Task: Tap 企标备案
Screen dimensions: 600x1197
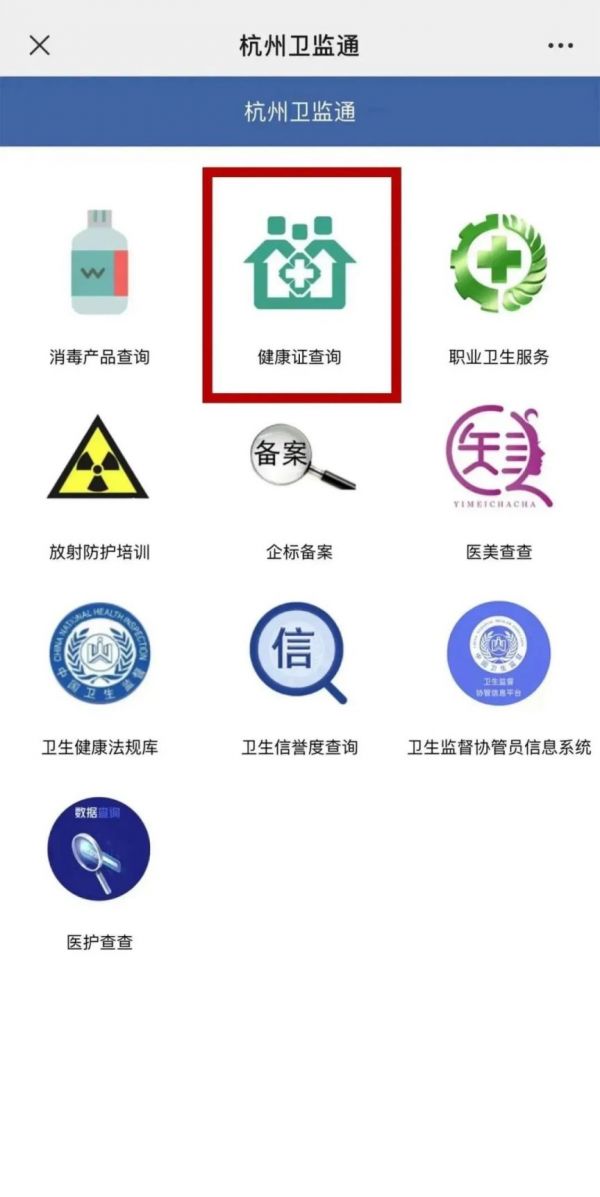Action: pos(300,487)
